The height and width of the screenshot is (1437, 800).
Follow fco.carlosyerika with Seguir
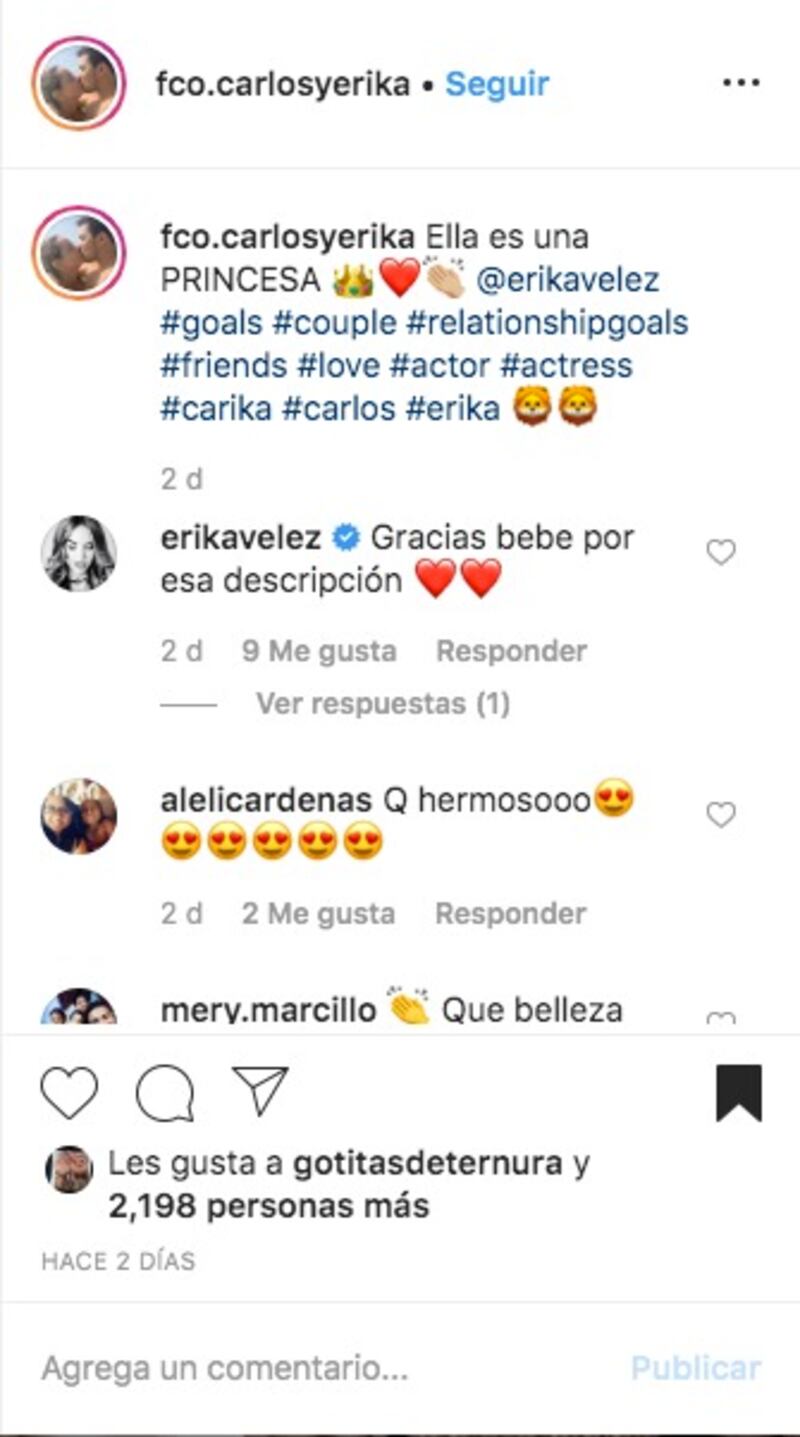pos(496,85)
